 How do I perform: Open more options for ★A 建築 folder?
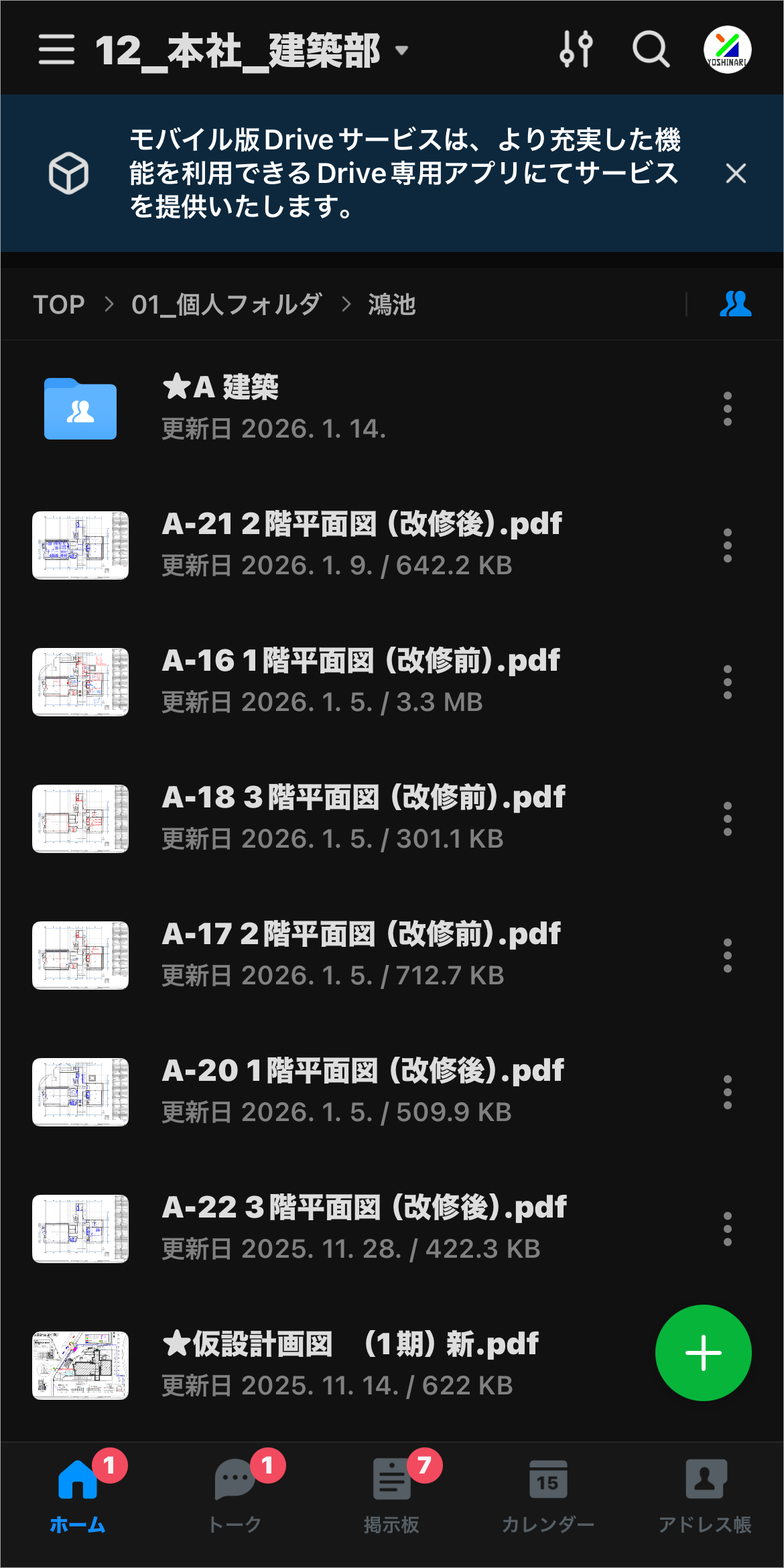(x=728, y=409)
